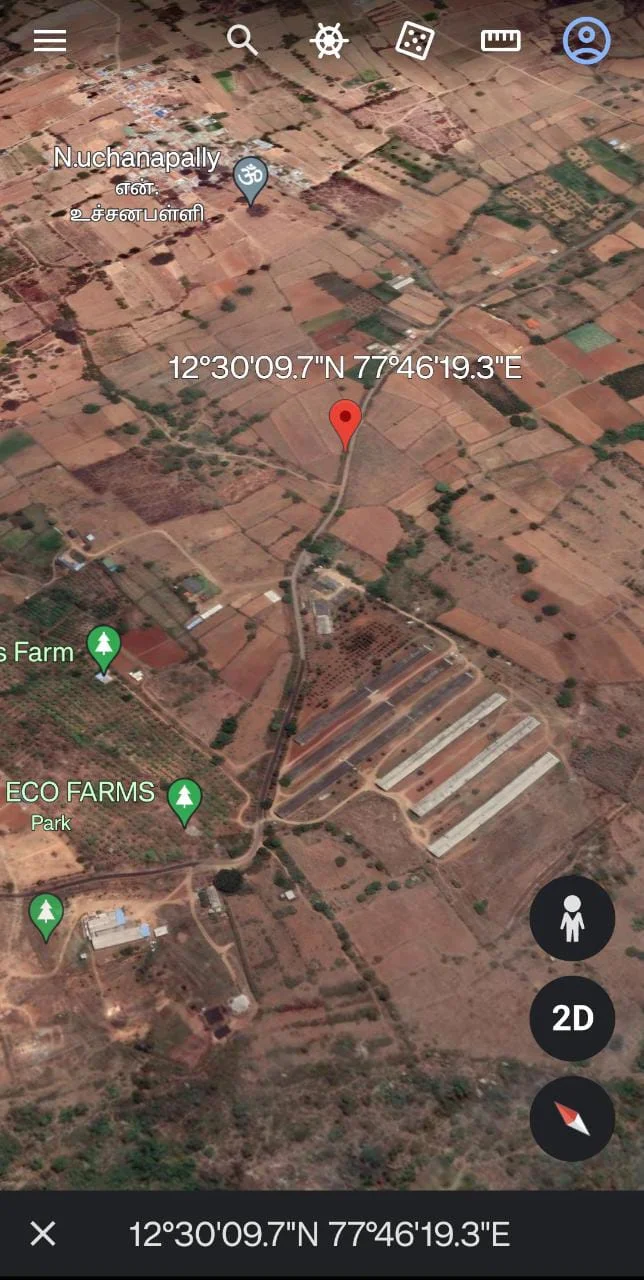The height and width of the screenshot is (1280, 644).
Task: Launch Voyager ship wheel icon
Action: (329, 40)
